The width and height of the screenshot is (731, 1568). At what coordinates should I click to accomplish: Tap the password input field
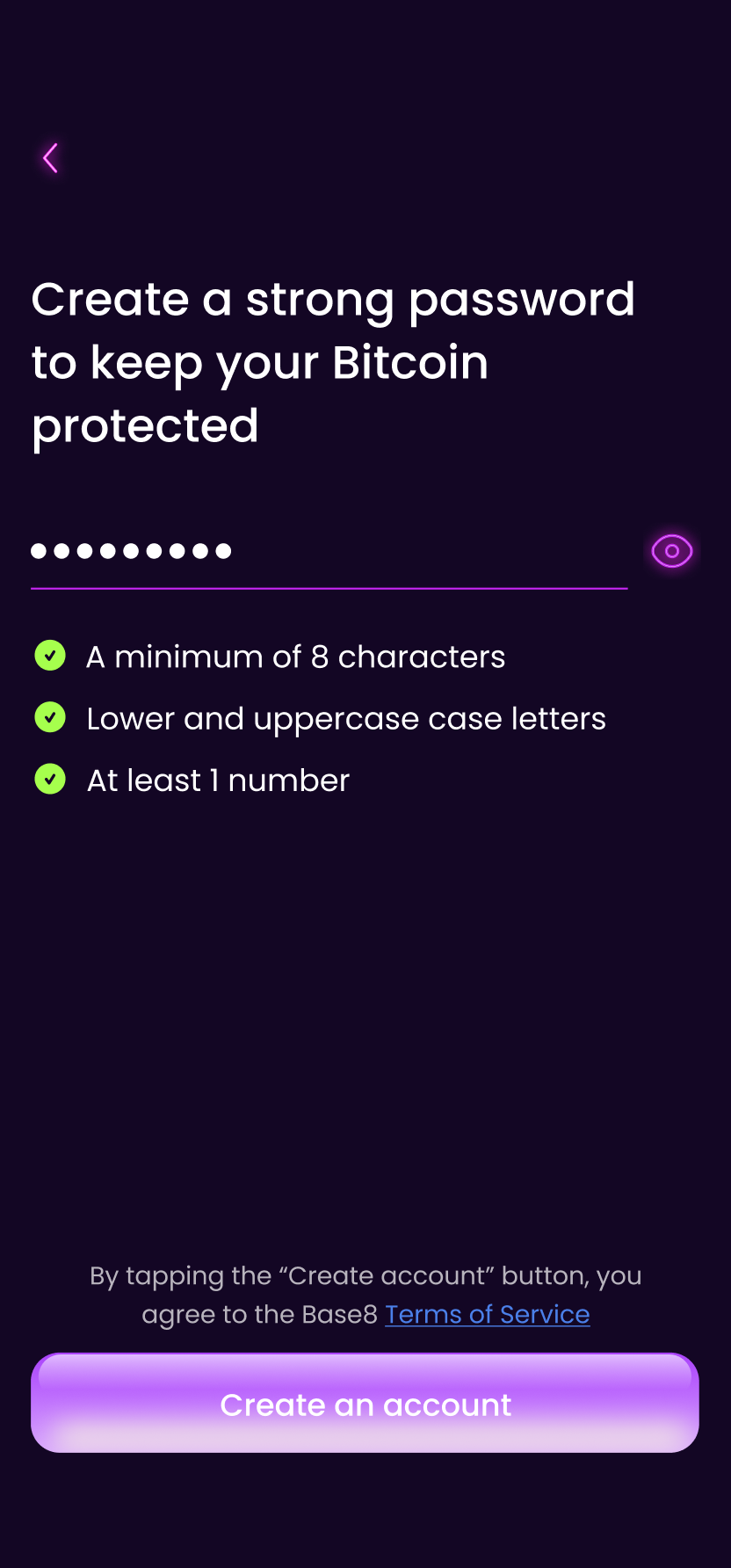(329, 552)
